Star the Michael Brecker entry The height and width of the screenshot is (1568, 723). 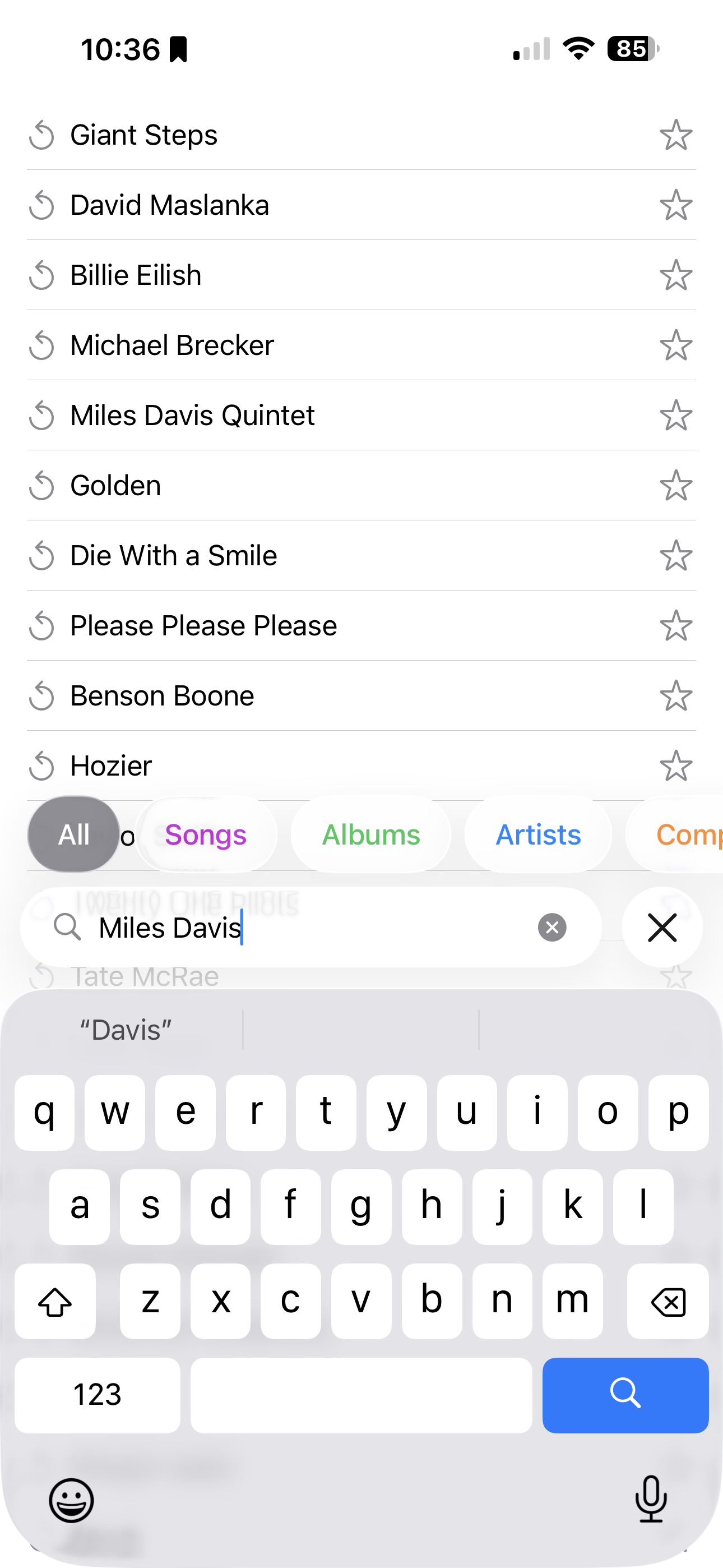(675, 345)
